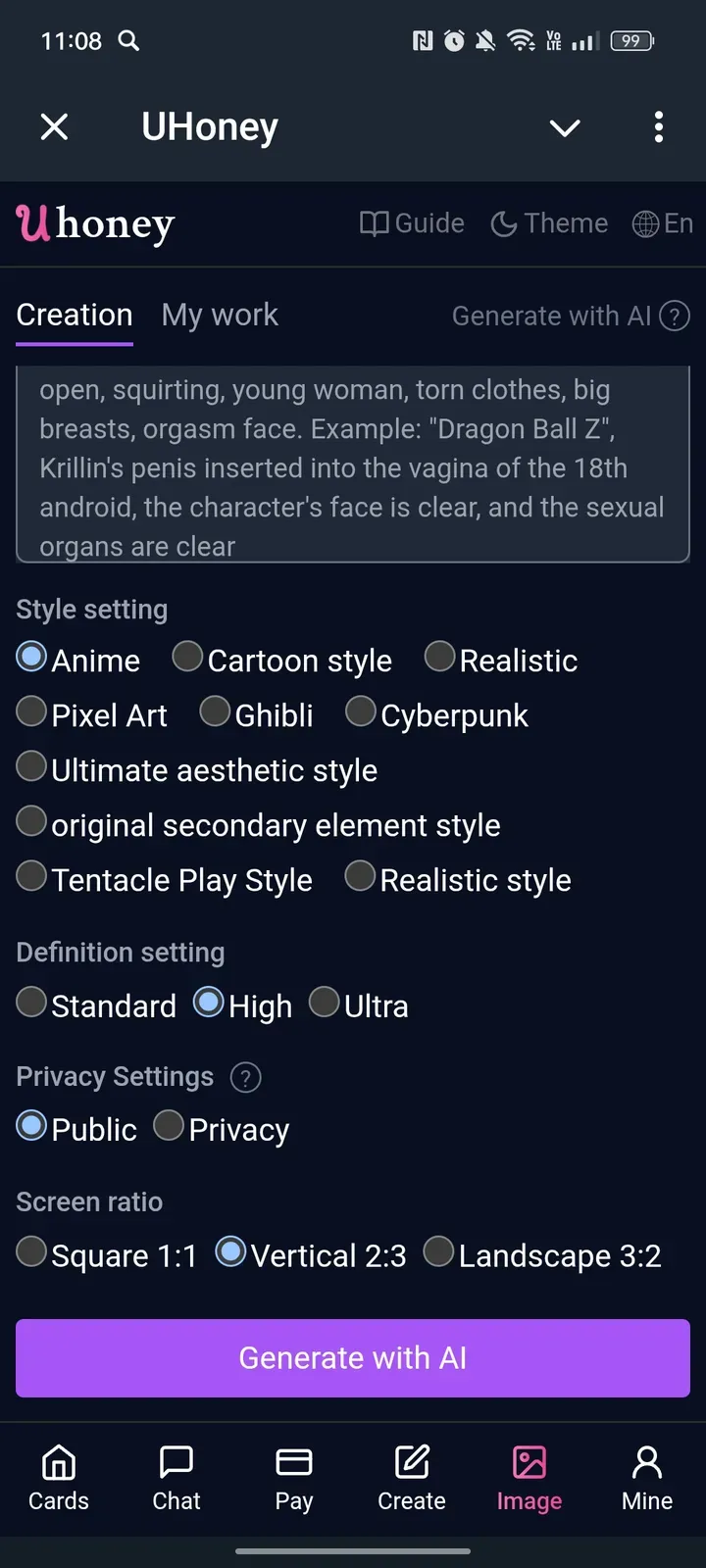Select Square 1:1 screen ratio
Viewport: 706px width, 1568px height.
[32, 1252]
